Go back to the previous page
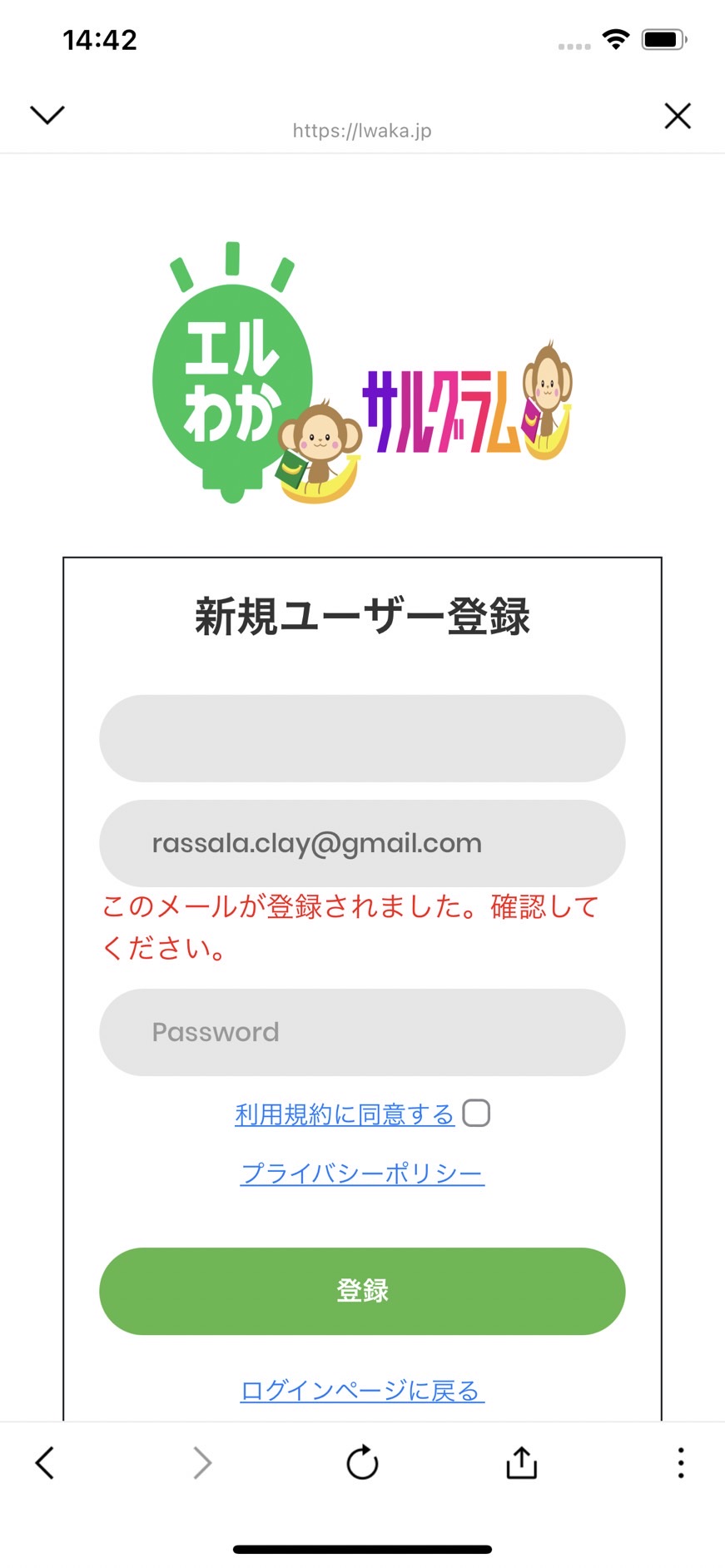This screenshot has height=1568, width=725. pyautogui.click(x=45, y=1462)
